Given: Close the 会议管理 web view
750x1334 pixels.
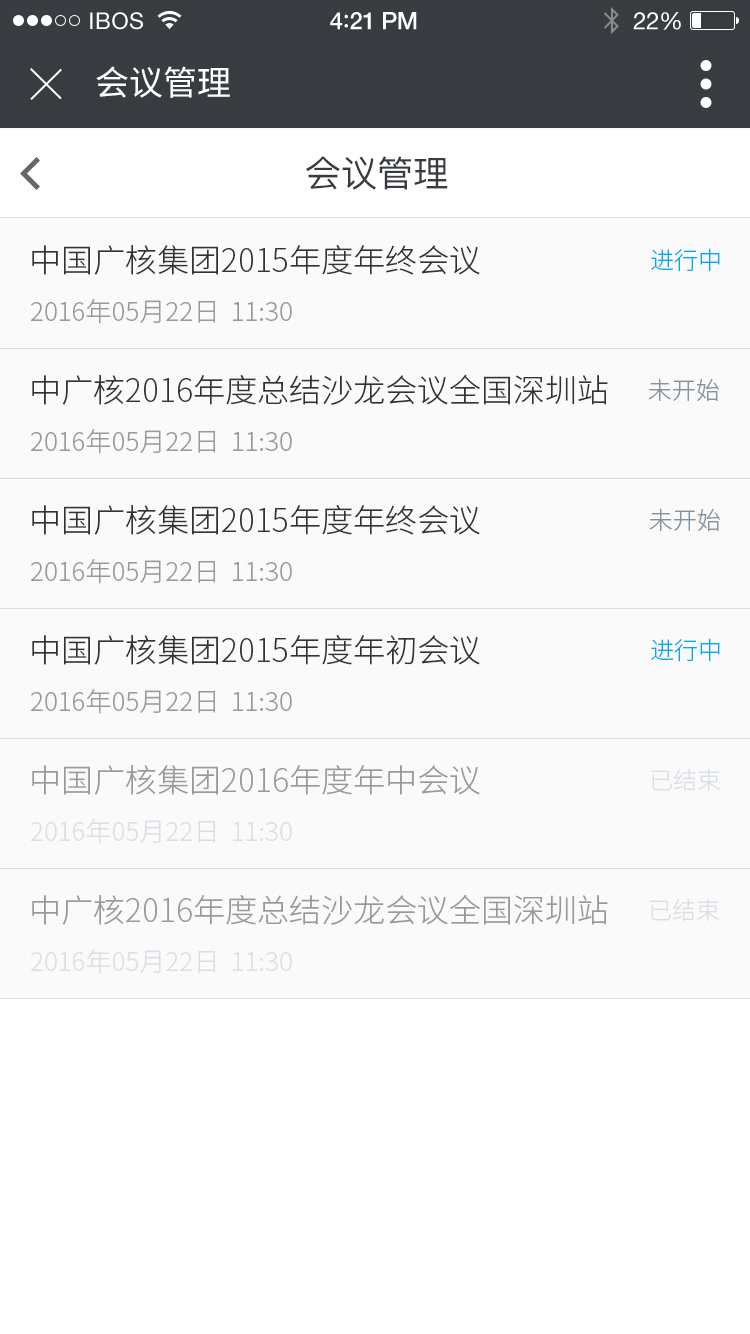Looking at the screenshot, I should pos(46,84).
